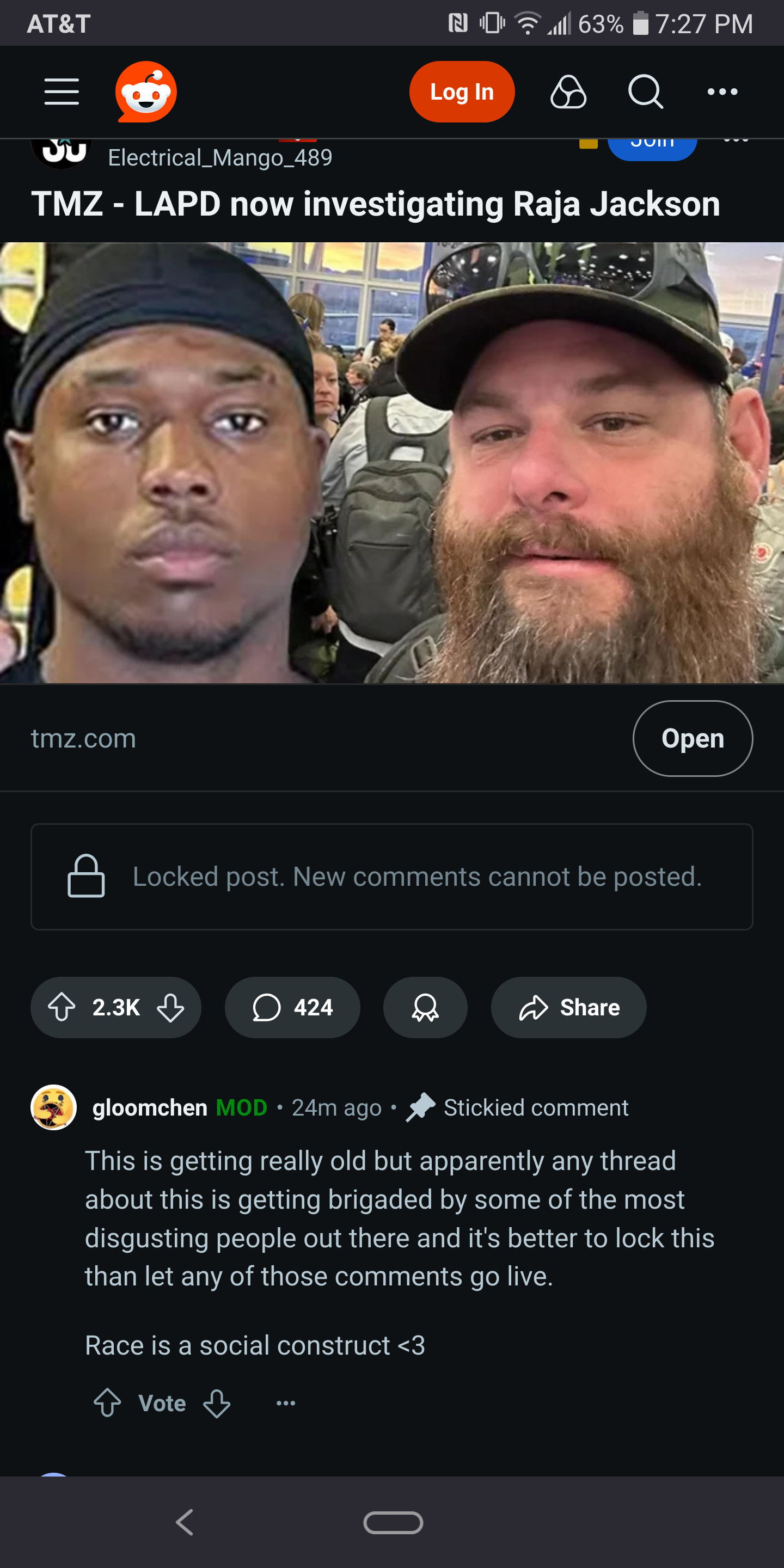
Task: Open more options on gloomchen's comment
Action: pyautogui.click(x=285, y=1403)
